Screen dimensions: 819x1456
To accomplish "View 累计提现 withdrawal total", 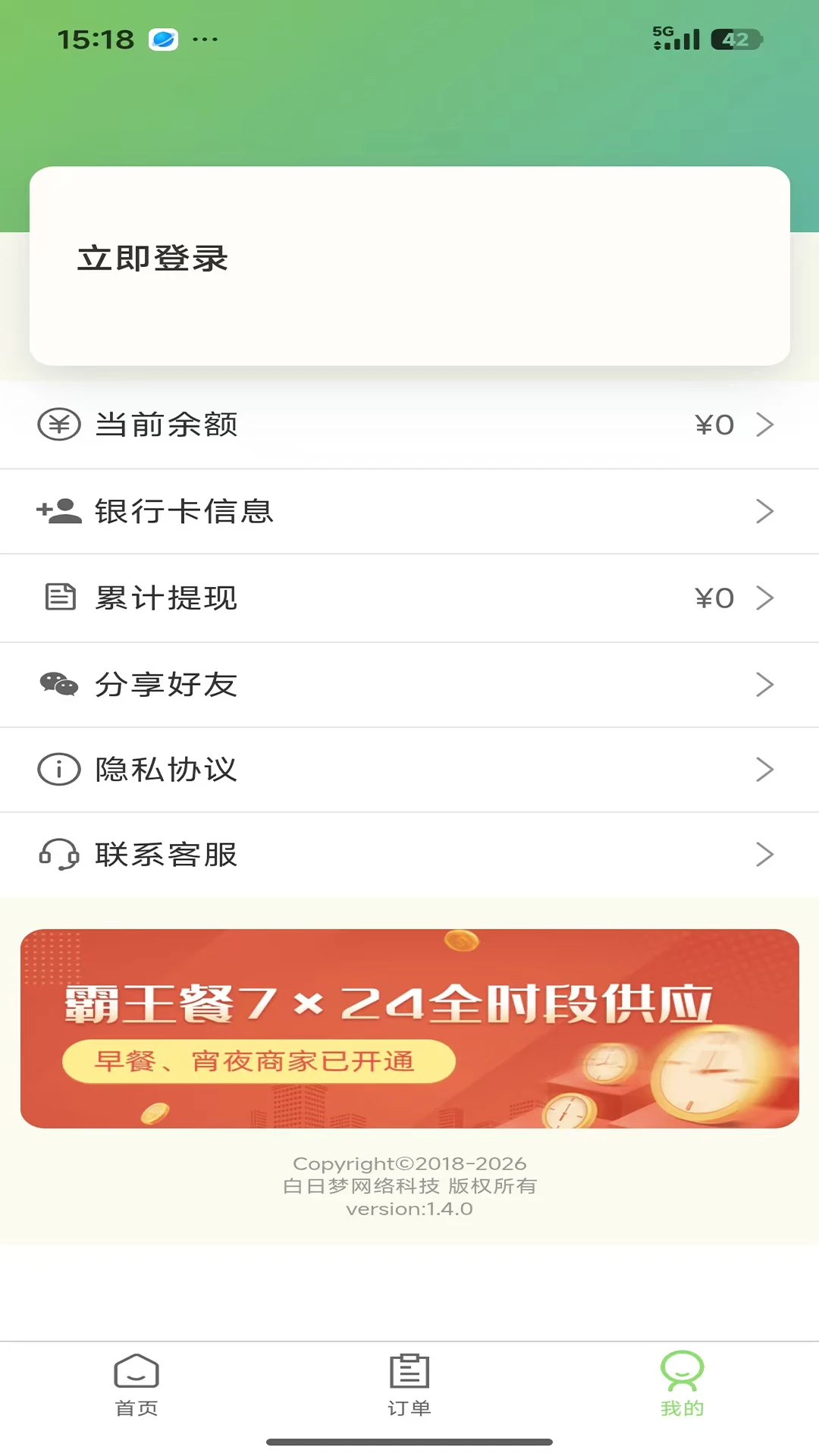I will coord(409,598).
